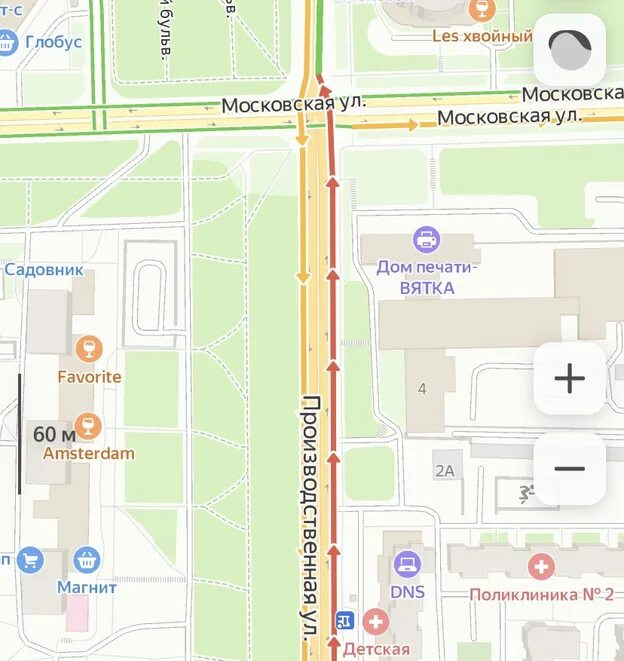The width and height of the screenshot is (624, 661).
Task: Open Les хвойный place marker
Action: coord(482,11)
